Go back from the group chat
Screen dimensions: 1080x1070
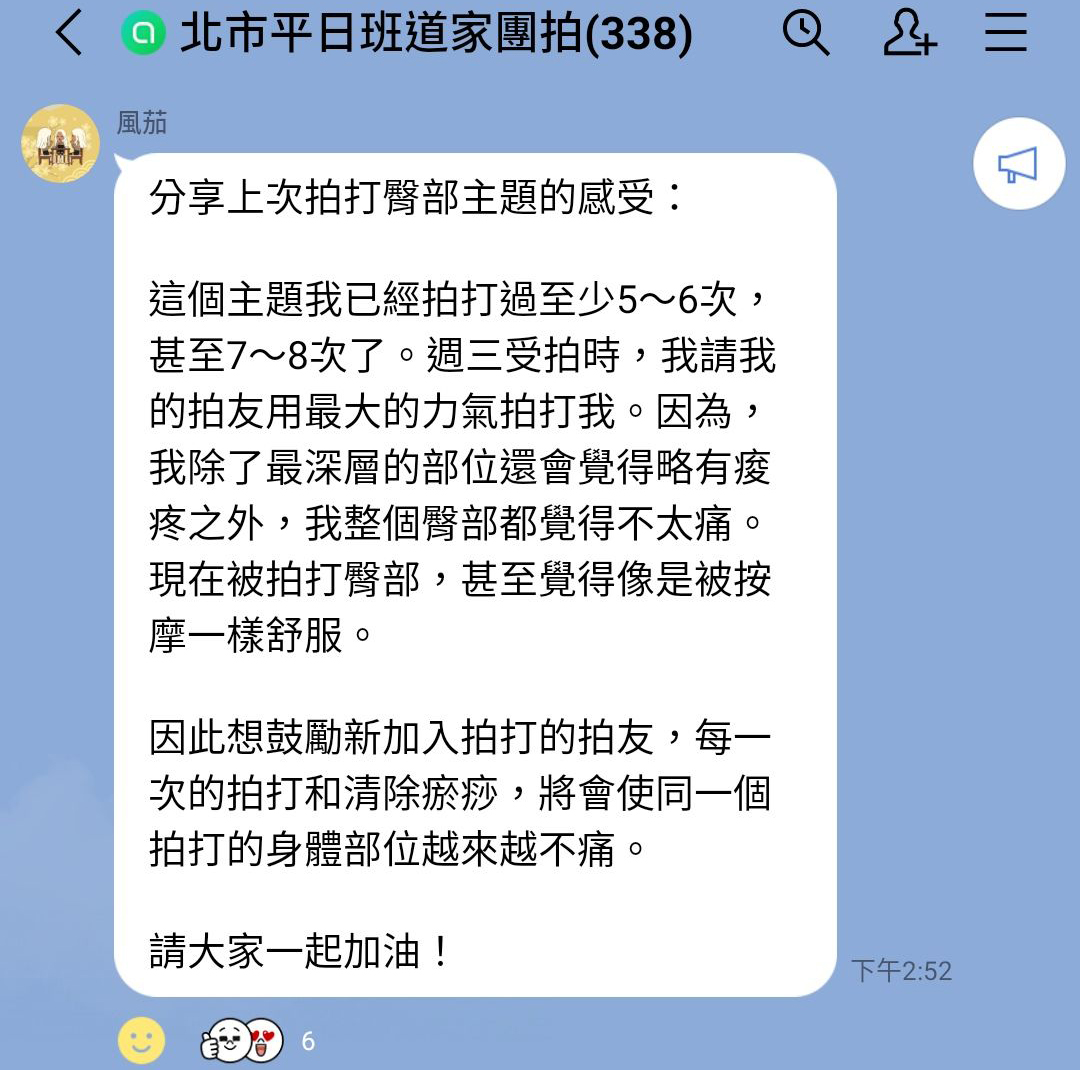coord(68,34)
